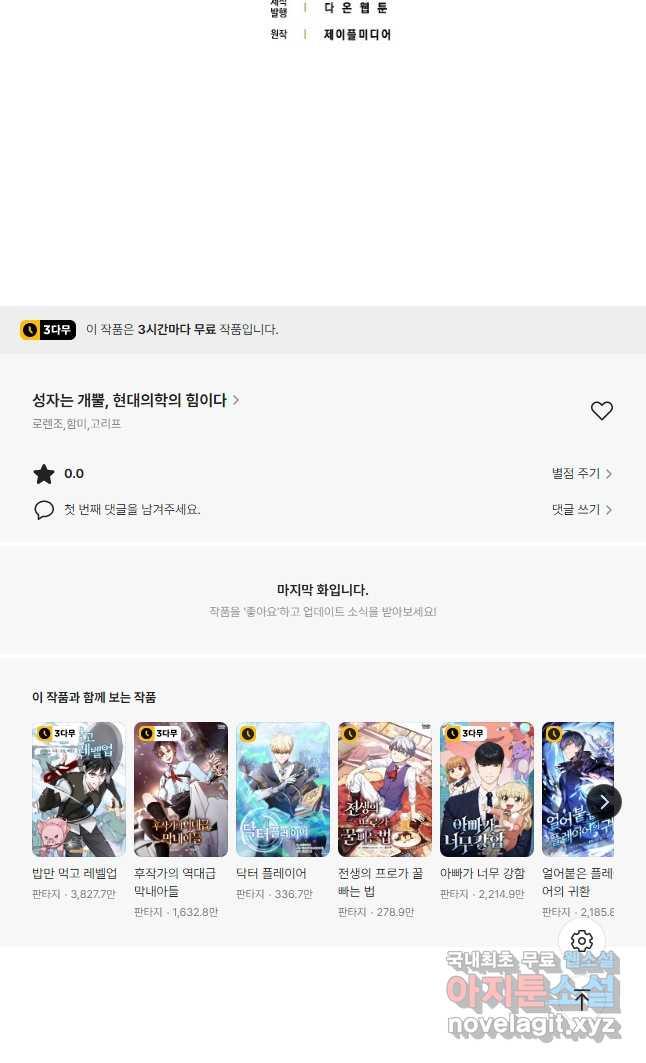Open 전생의 프로가 꿀 빠는 법 card
Viewport: 646px width, 1063px height.
click(385, 789)
